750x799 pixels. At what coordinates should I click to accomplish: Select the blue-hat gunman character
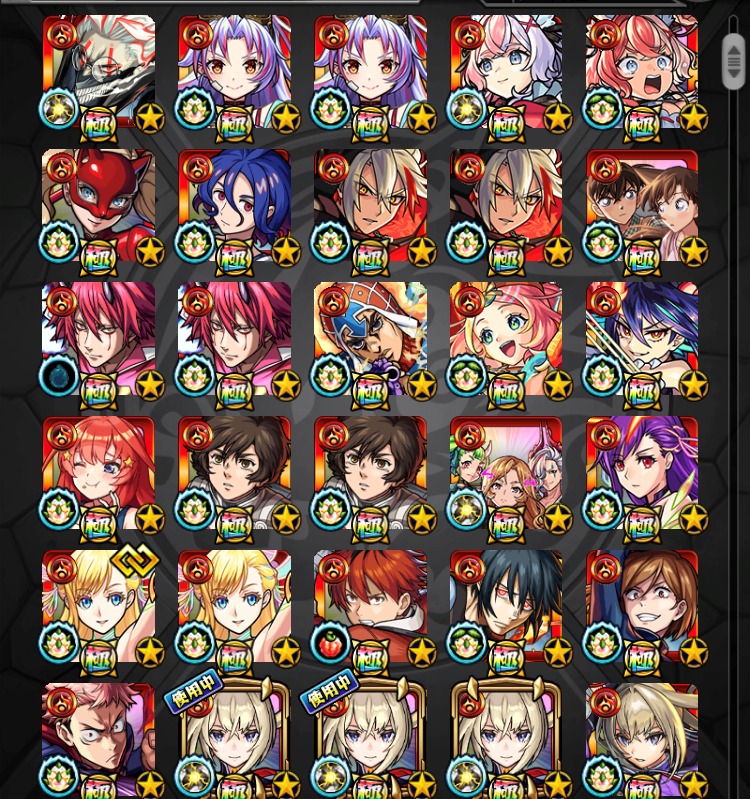click(x=370, y=338)
